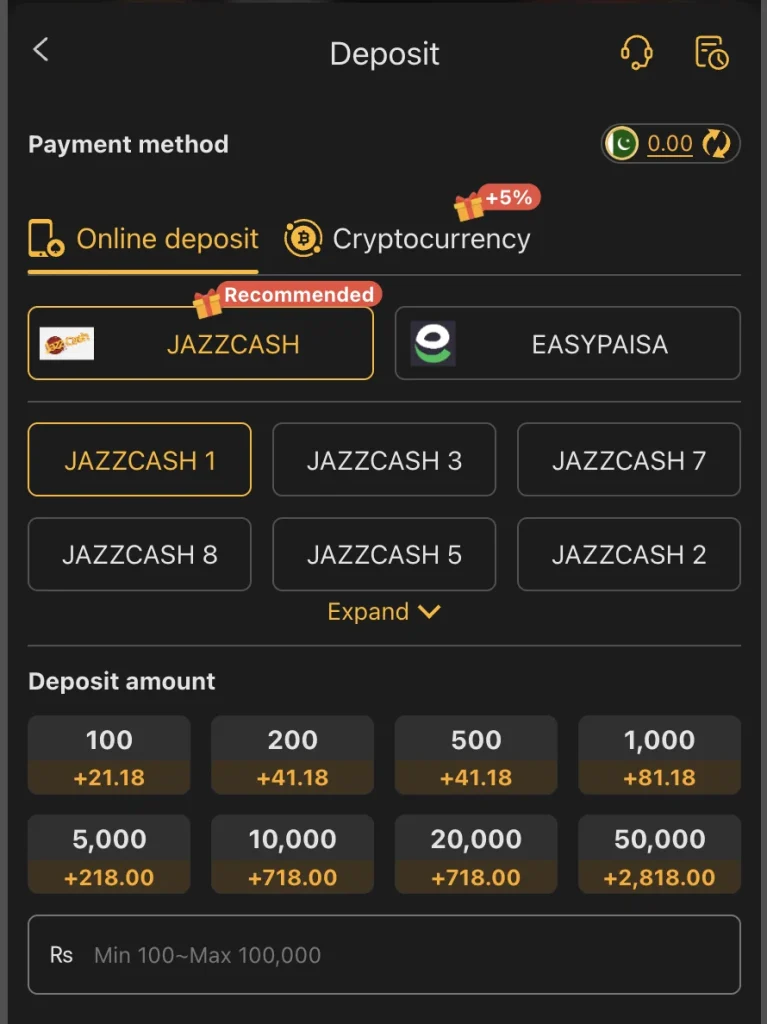Select the JAZZCASH 8 channel

tap(139, 554)
